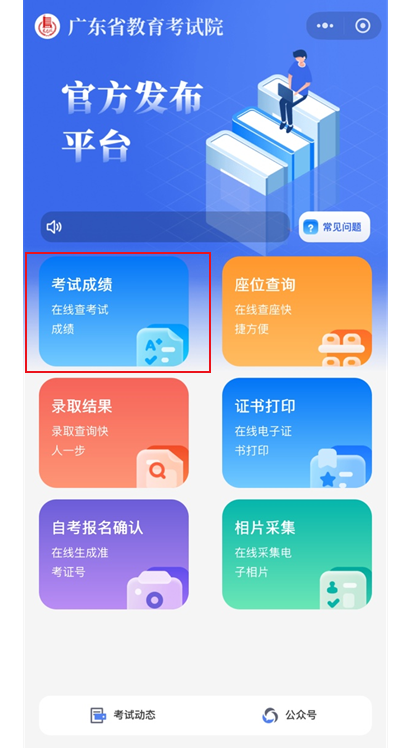This screenshot has width=409, height=748.
Task: Open the 证书打印 card
Action: coord(297,433)
